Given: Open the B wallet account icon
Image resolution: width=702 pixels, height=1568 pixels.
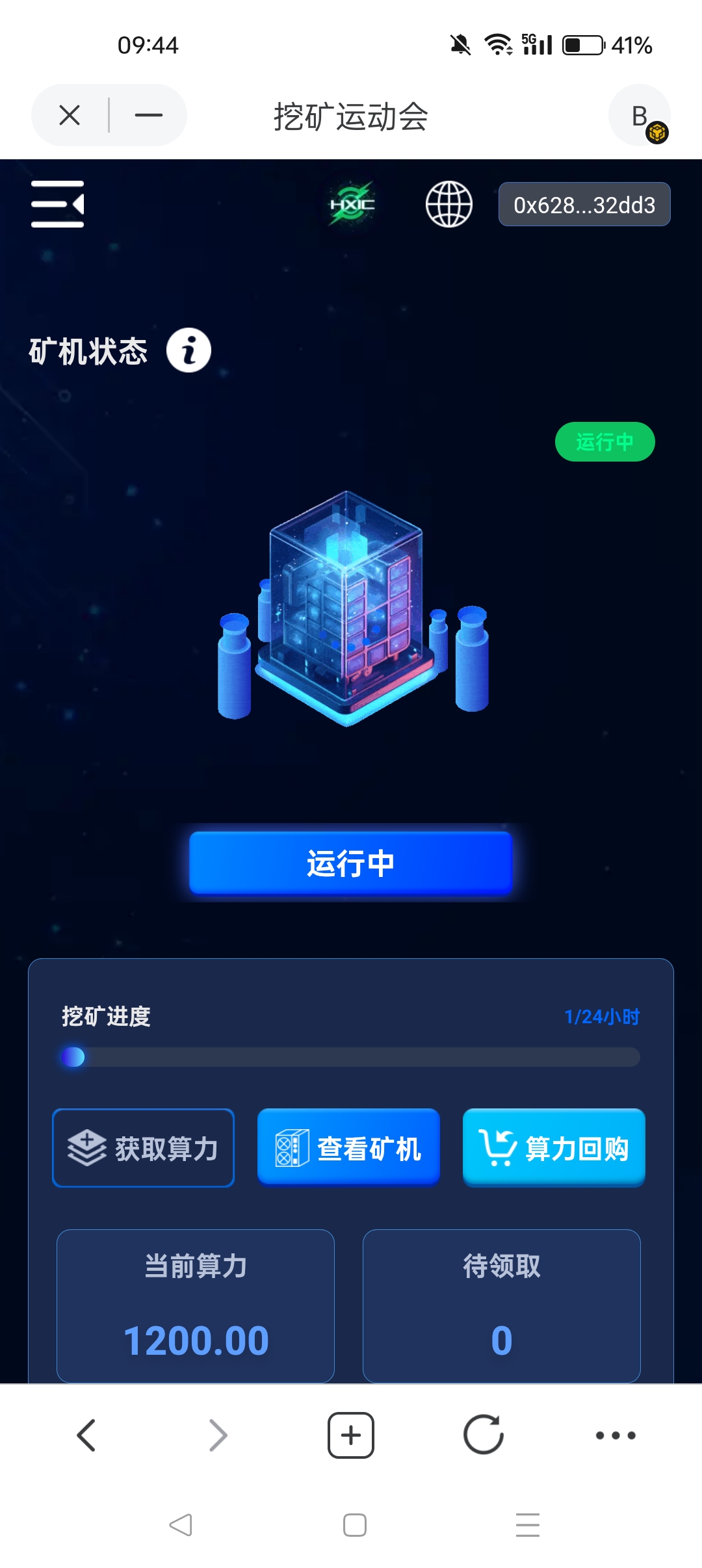Looking at the screenshot, I should pyautogui.click(x=640, y=116).
